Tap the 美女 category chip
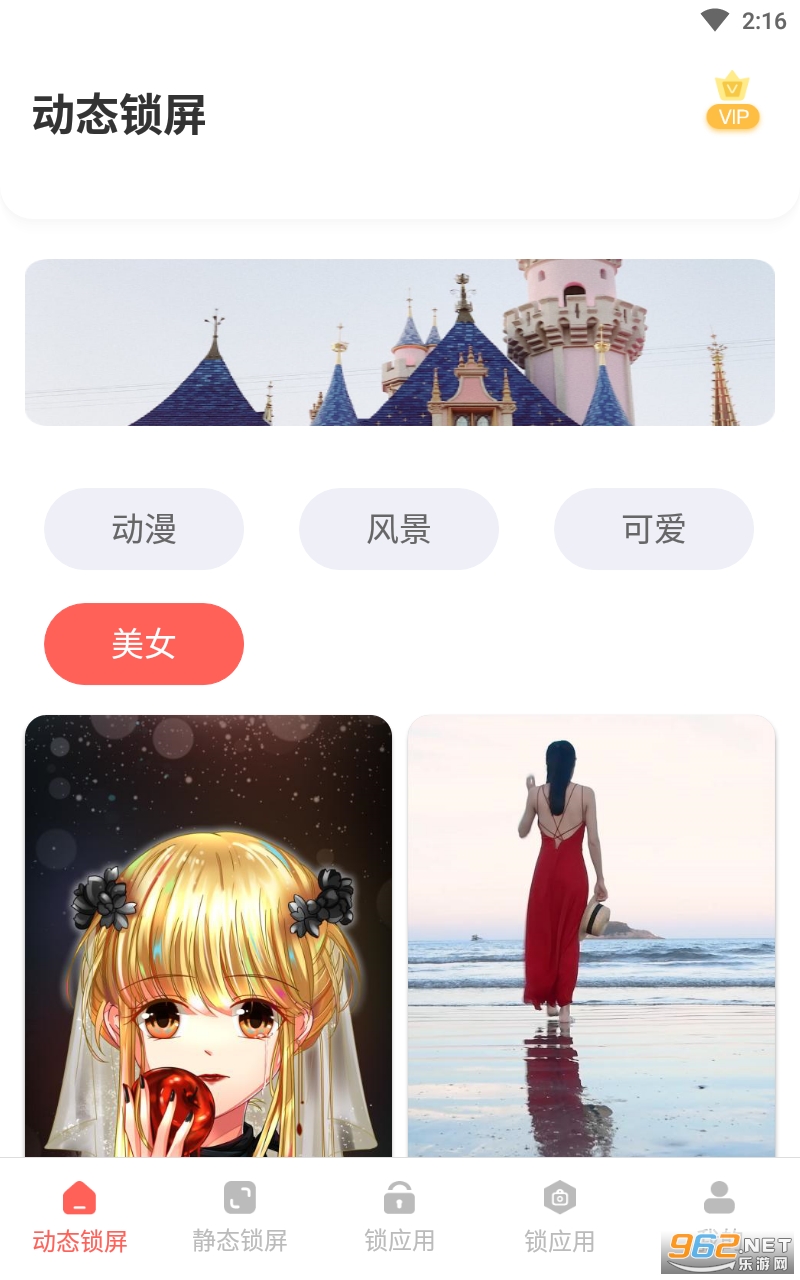The height and width of the screenshot is (1280, 800). tap(144, 644)
